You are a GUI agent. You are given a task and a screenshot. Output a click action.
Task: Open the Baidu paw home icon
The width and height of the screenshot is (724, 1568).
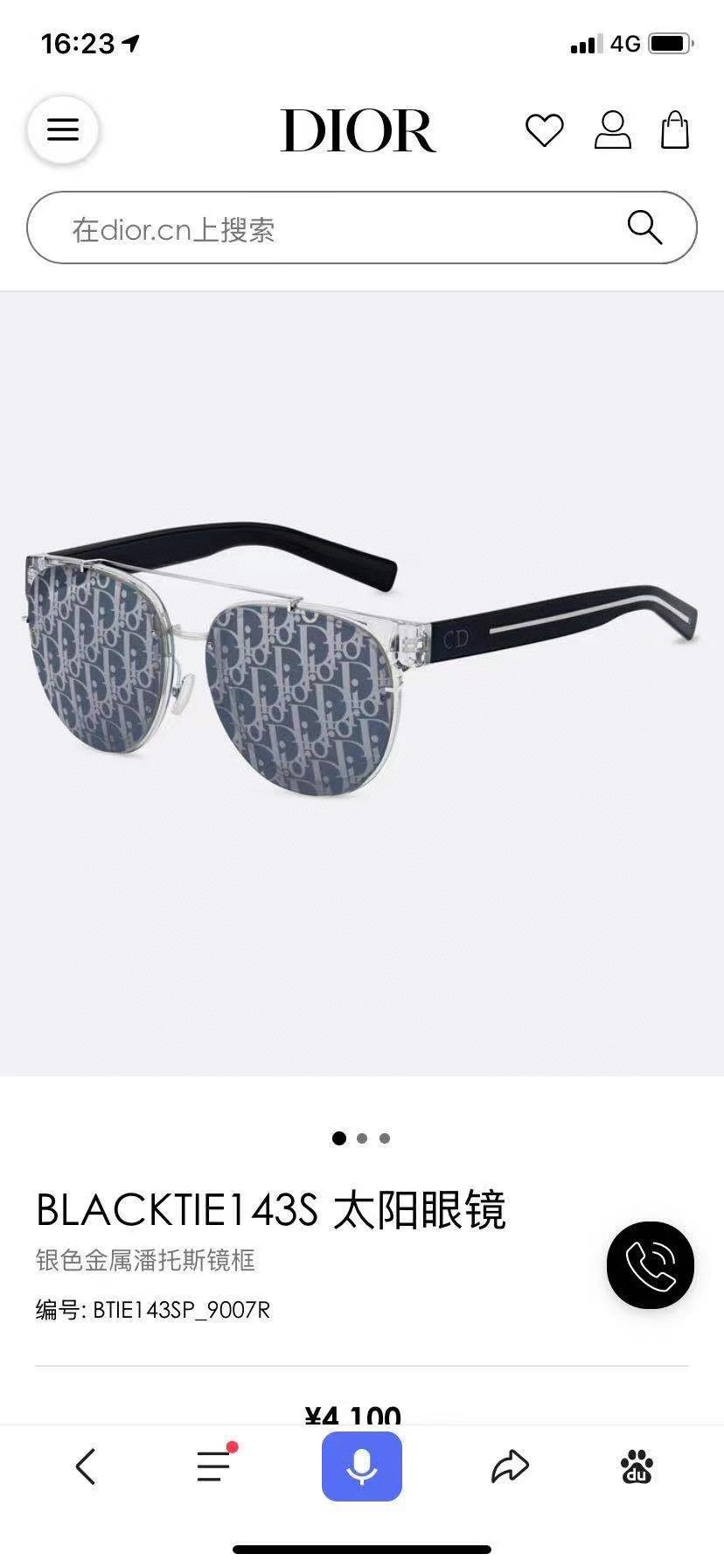coord(637,1466)
